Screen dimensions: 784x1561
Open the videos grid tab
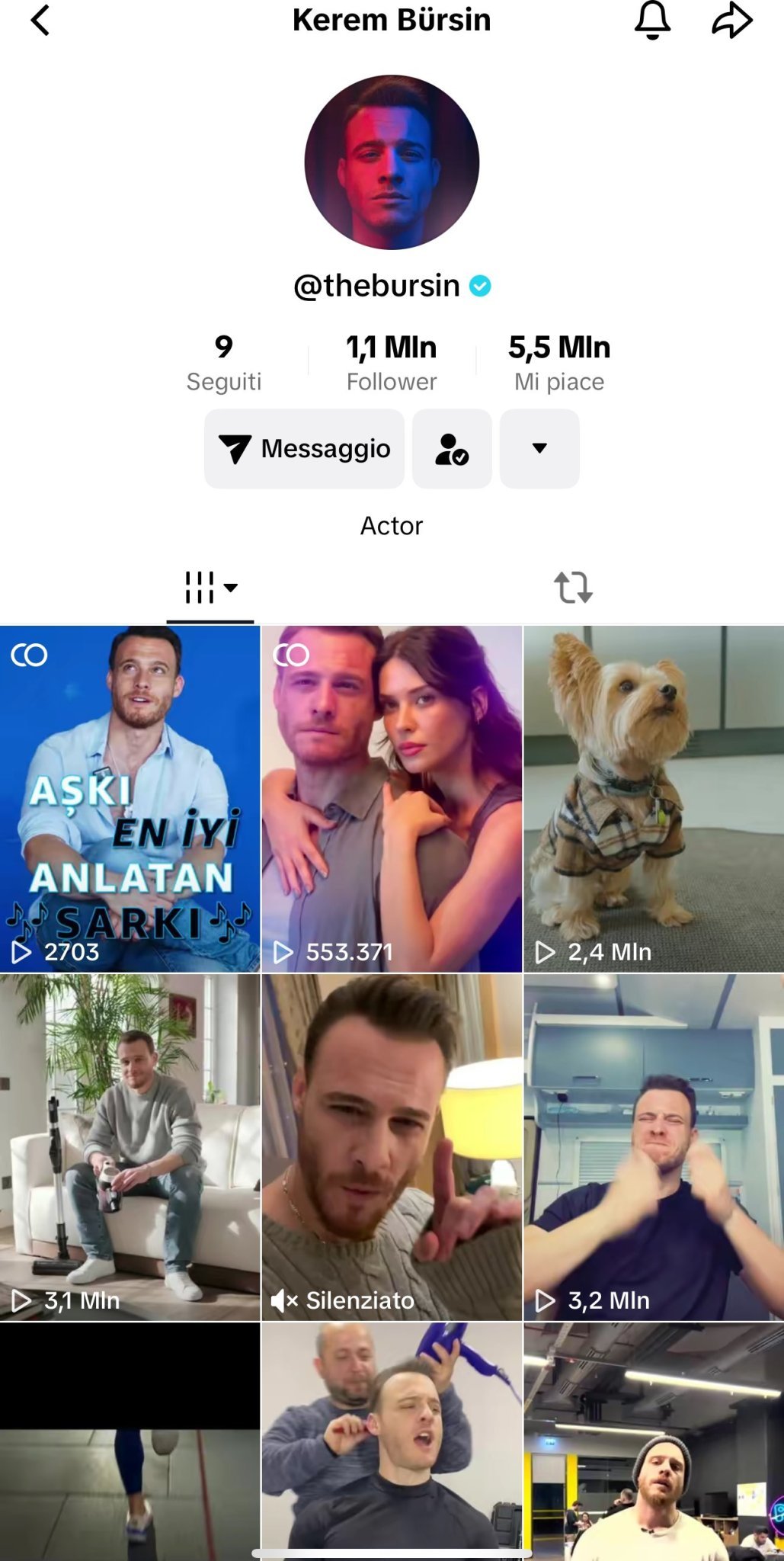point(210,588)
